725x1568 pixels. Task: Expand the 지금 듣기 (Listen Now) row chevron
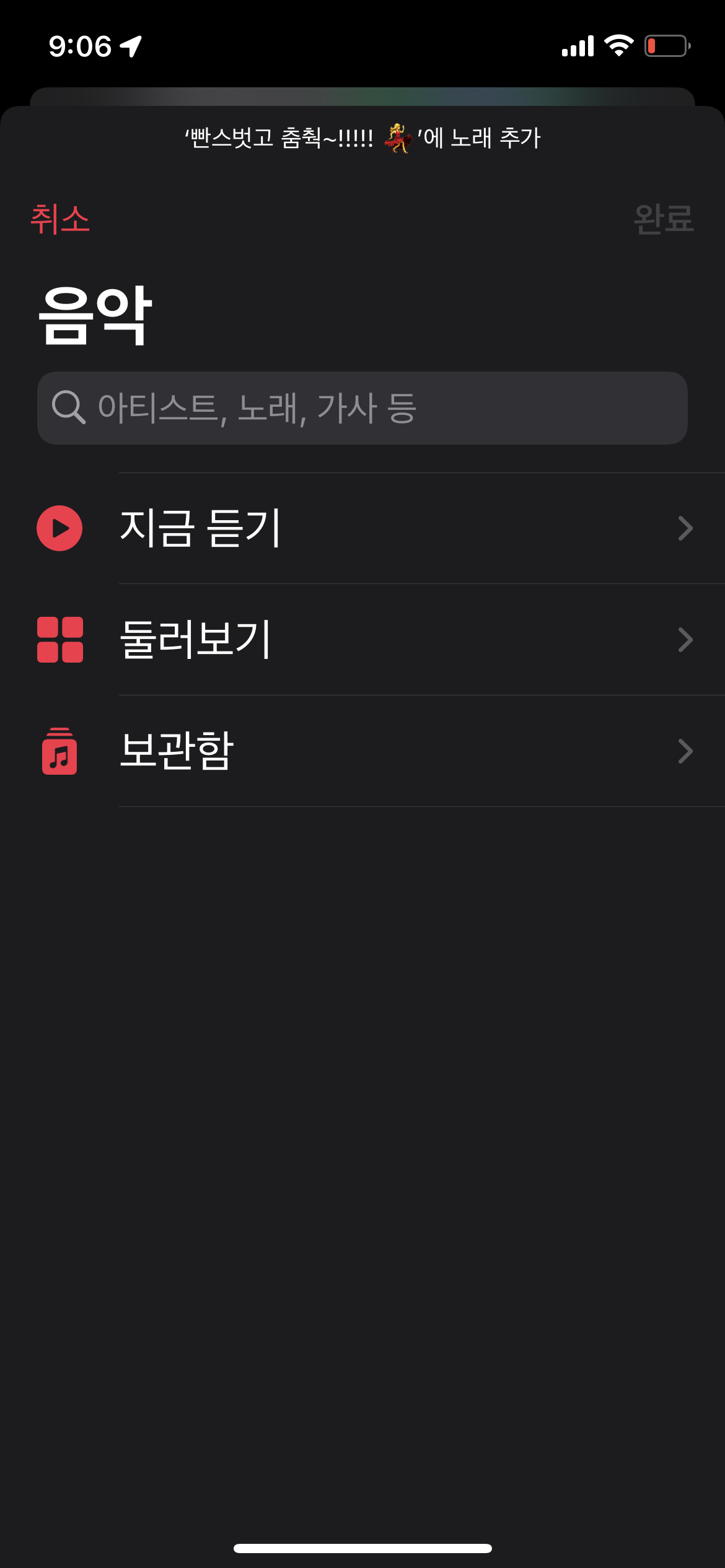684,528
